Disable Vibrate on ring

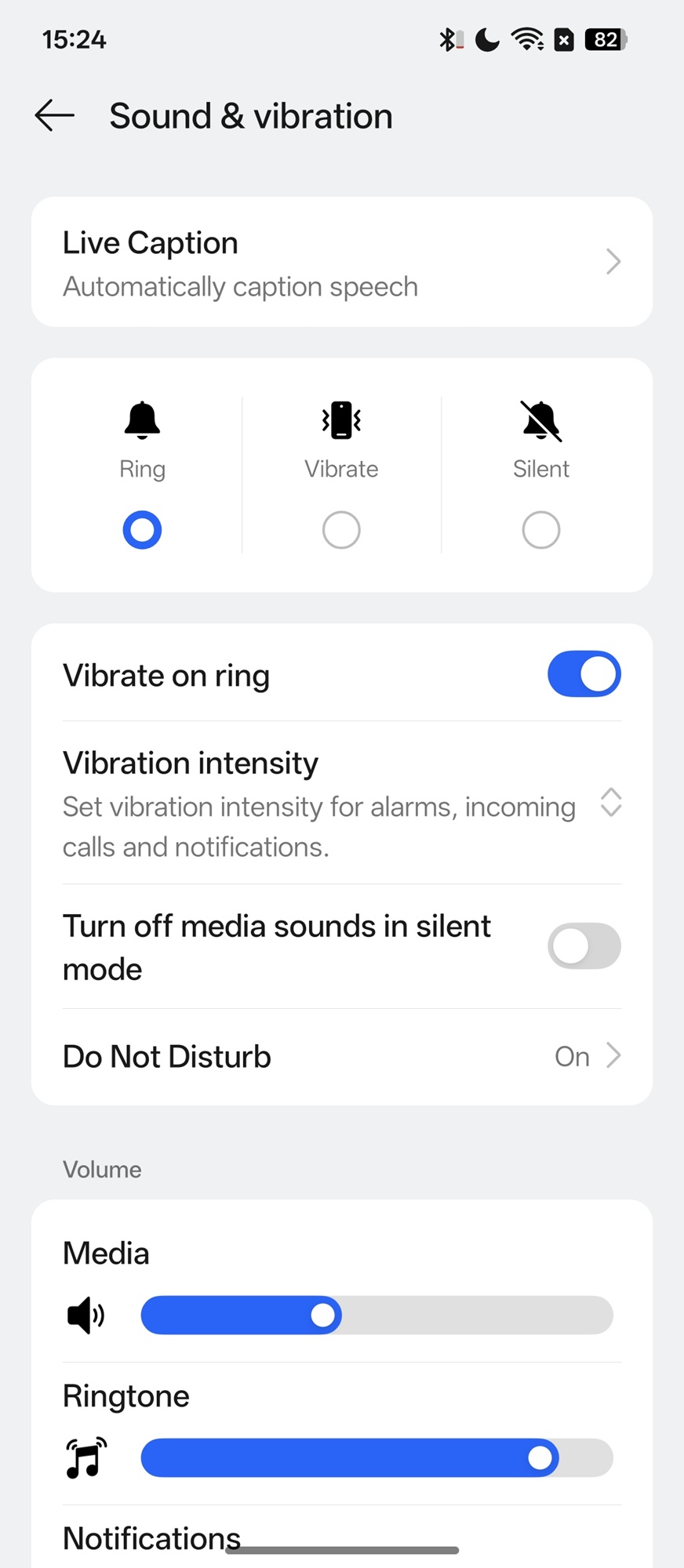584,674
